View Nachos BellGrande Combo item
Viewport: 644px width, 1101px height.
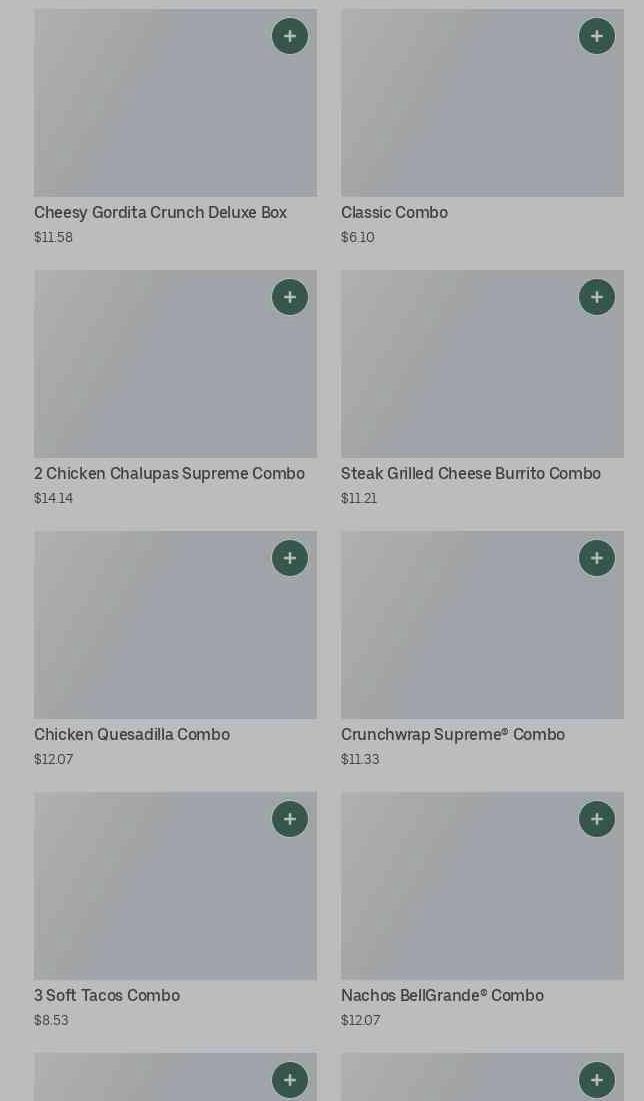(442, 996)
